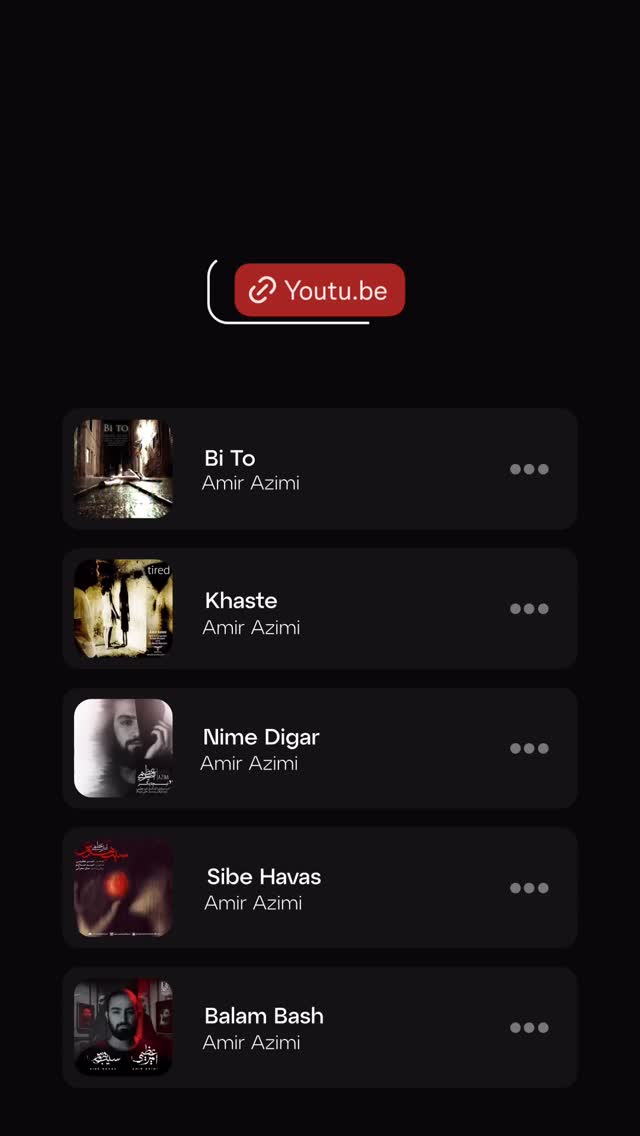Play the song Bi To

(x=320, y=469)
